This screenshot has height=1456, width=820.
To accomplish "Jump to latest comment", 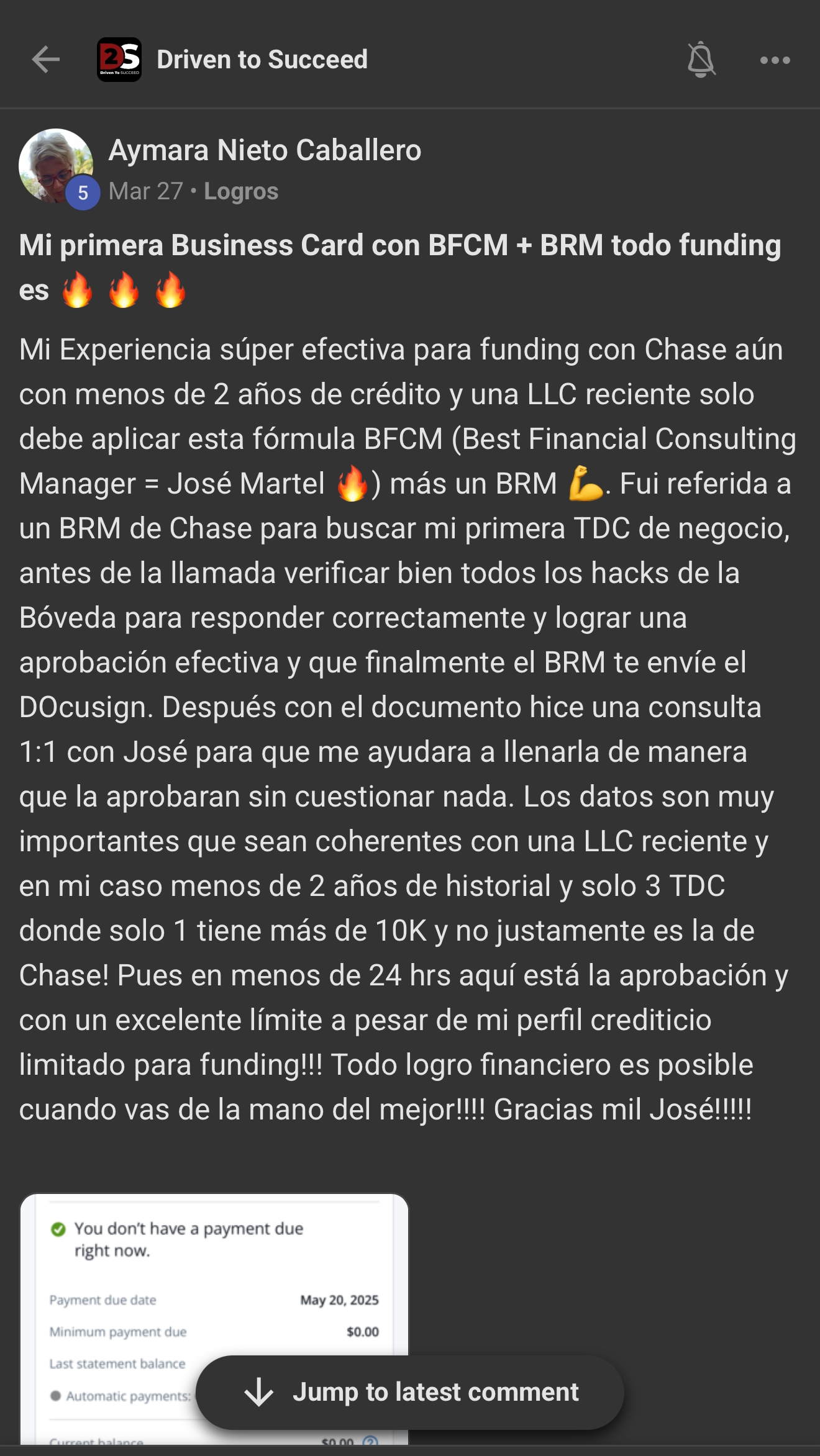I will [x=410, y=1392].
